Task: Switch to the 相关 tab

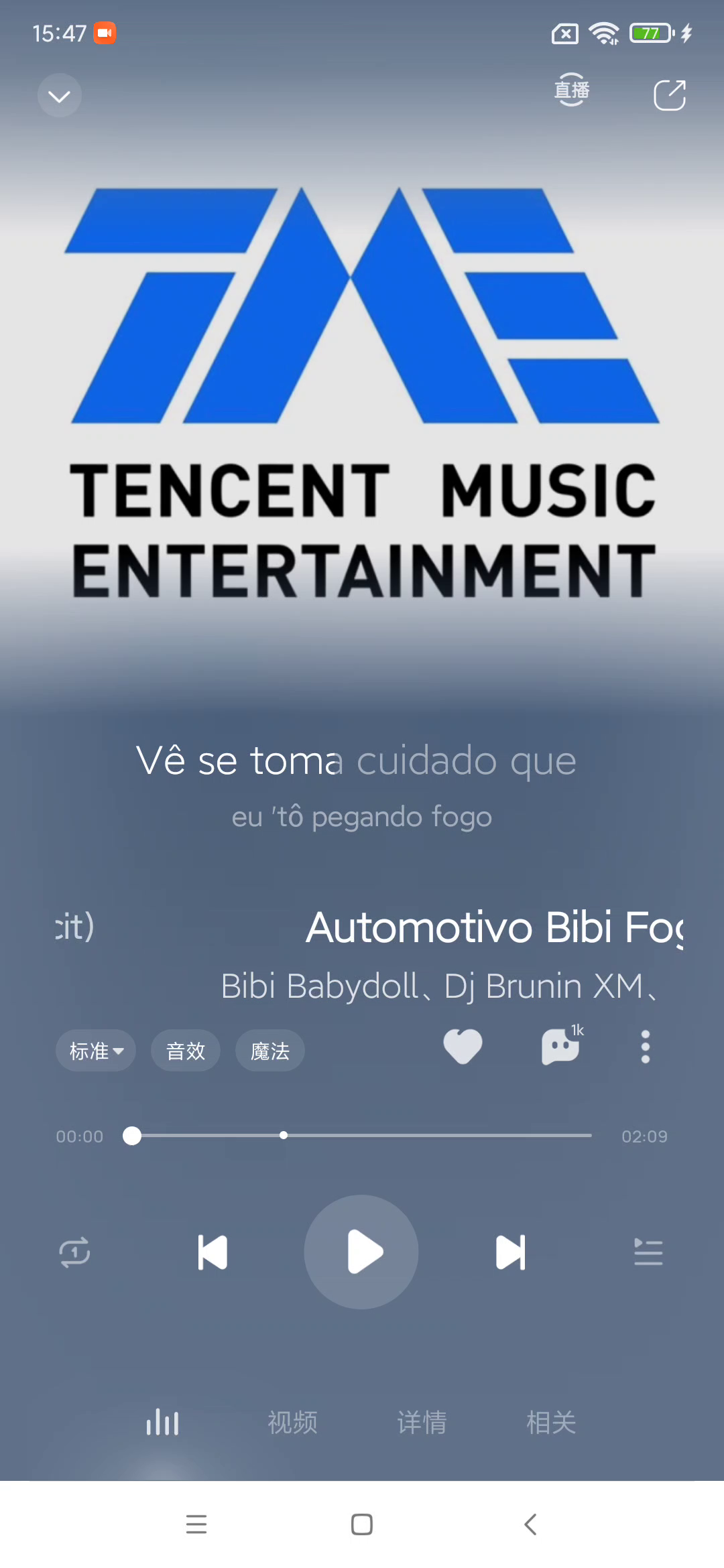Action: pyautogui.click(x=551, y=1422)
